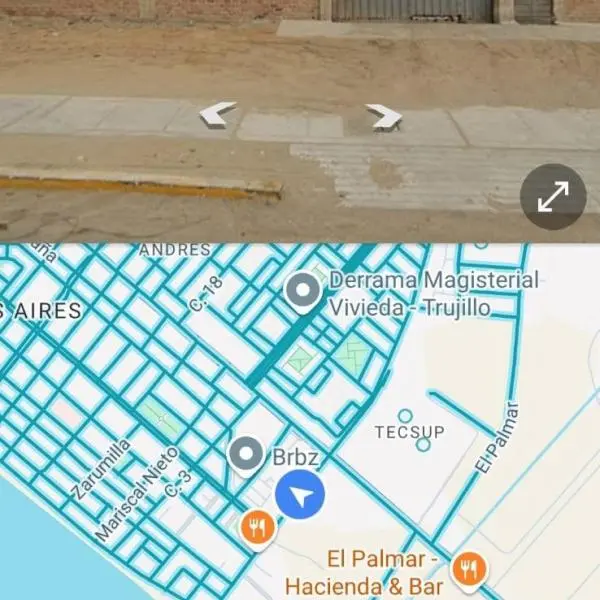Move left along the street

(x=218, y=115)
